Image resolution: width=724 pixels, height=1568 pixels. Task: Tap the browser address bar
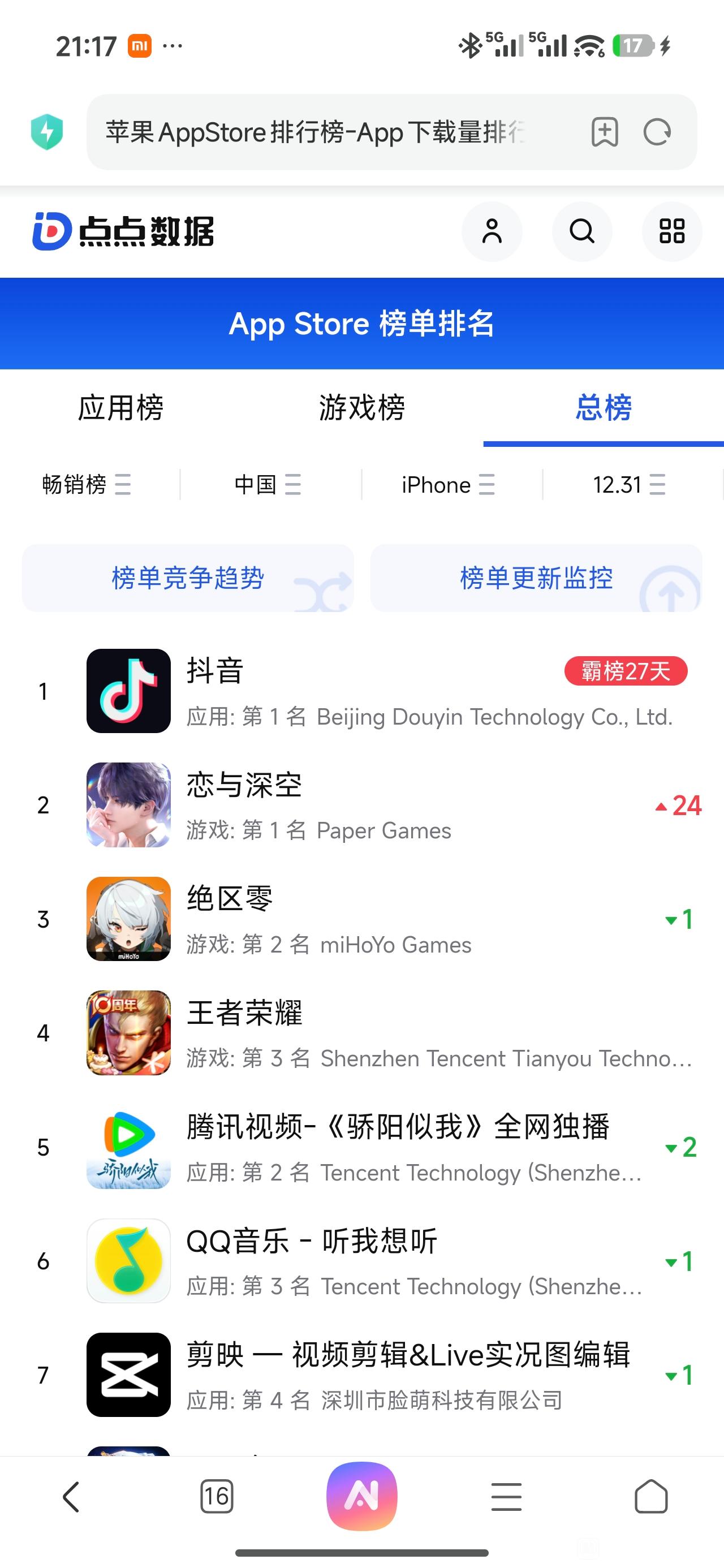[x=317, y=132]
